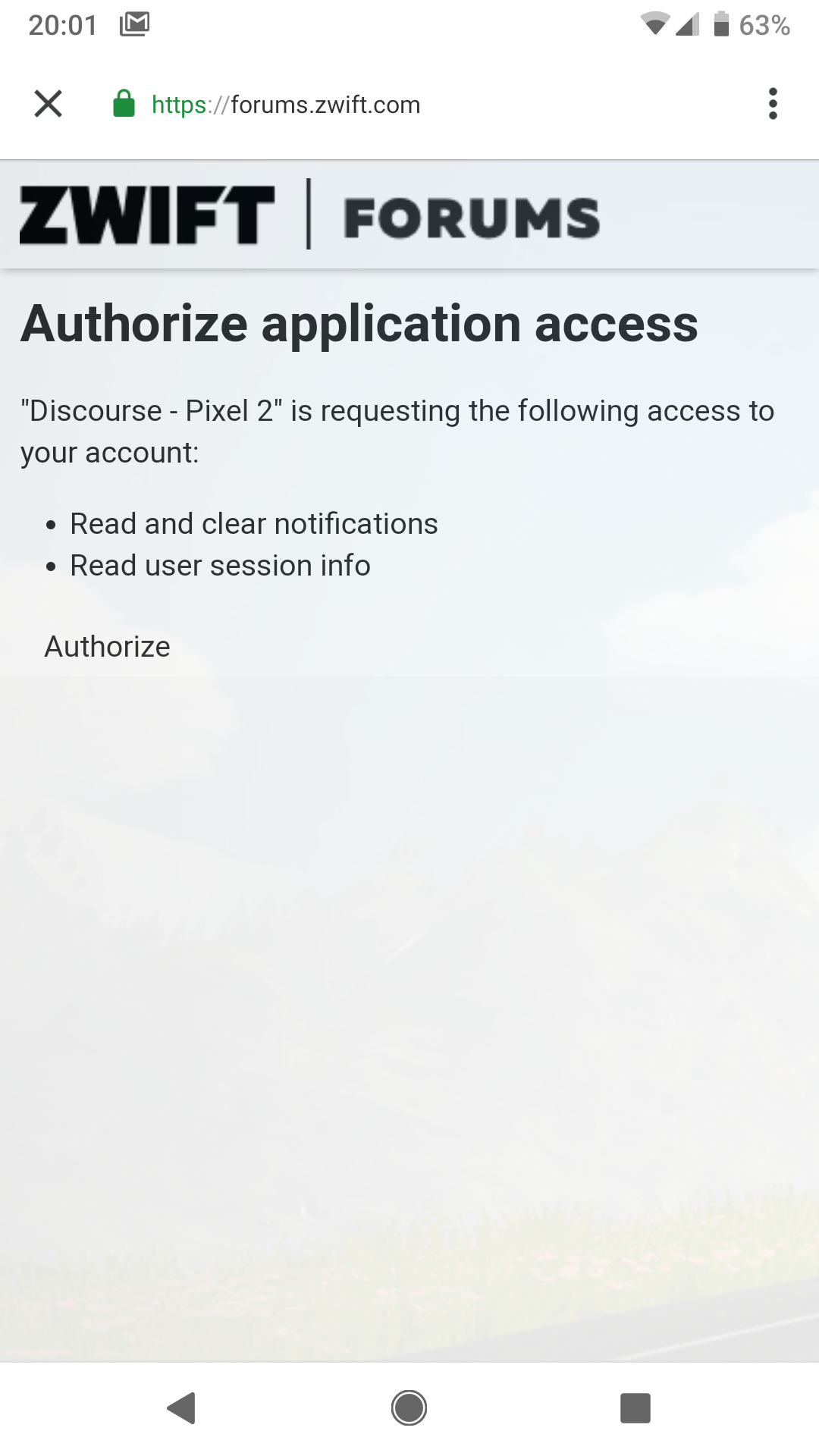Open the browser overflow menu

[x=773, y=104]
